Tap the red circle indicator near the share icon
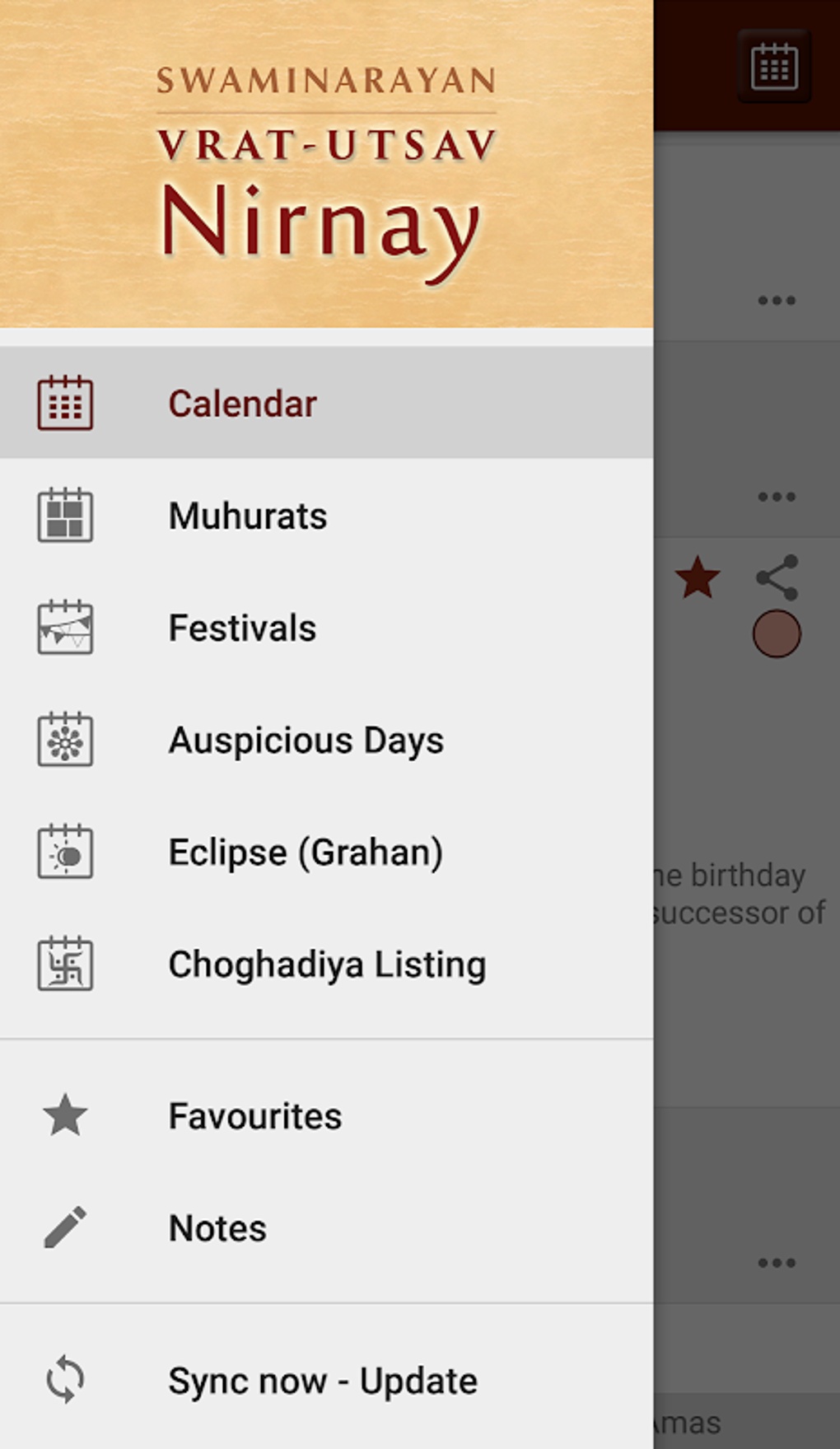 pos(775,632)
